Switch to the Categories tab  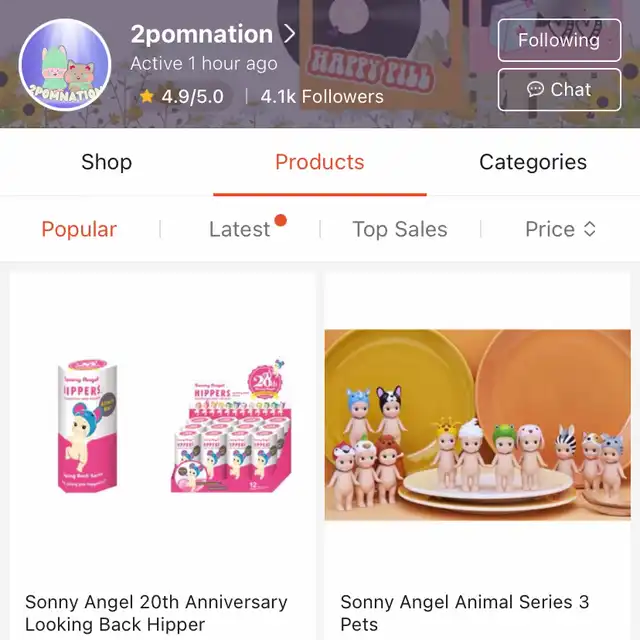(533, 162)
